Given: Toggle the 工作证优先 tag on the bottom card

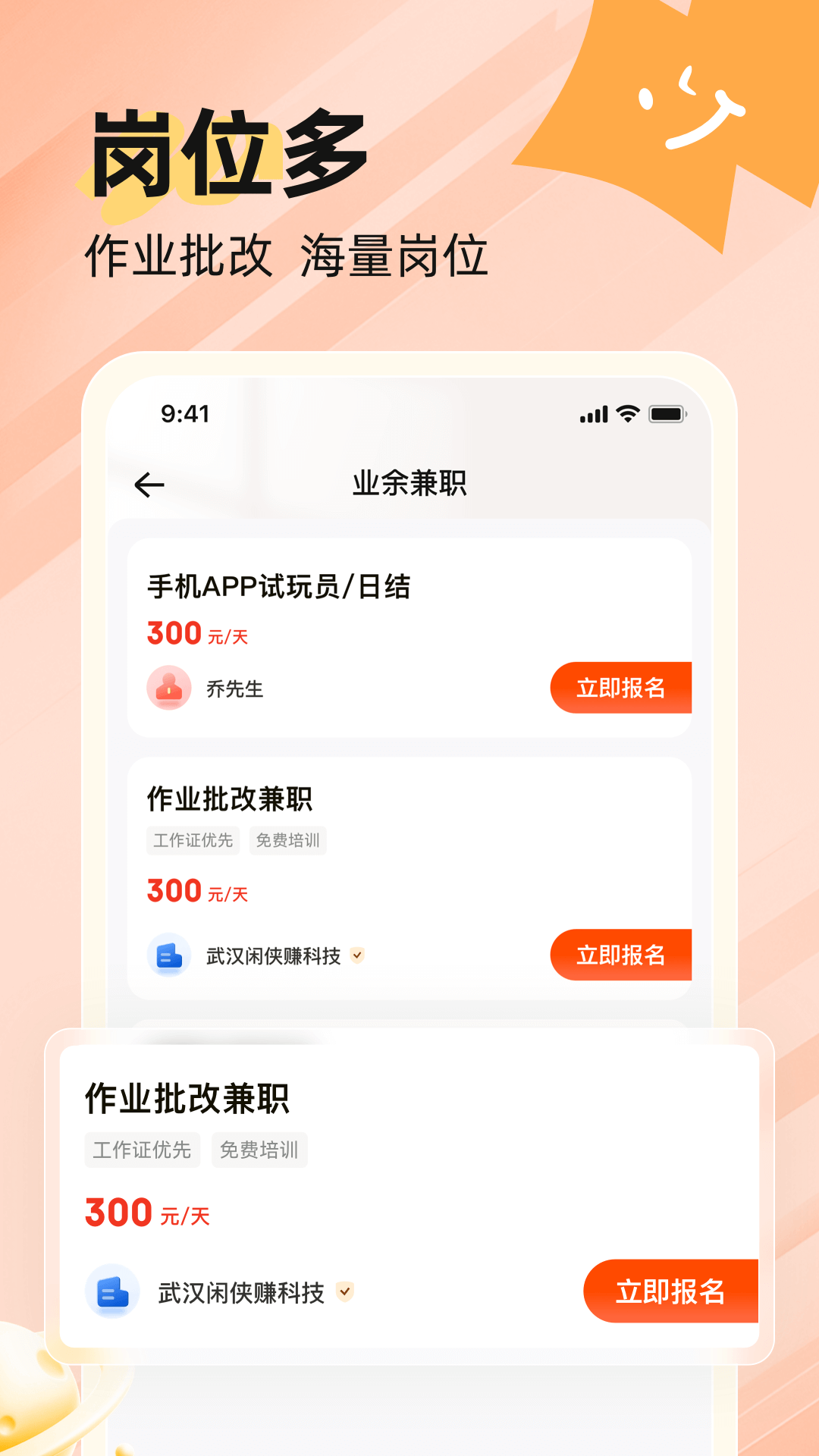Looking at the screenshot, I should tap(141, 1150).
